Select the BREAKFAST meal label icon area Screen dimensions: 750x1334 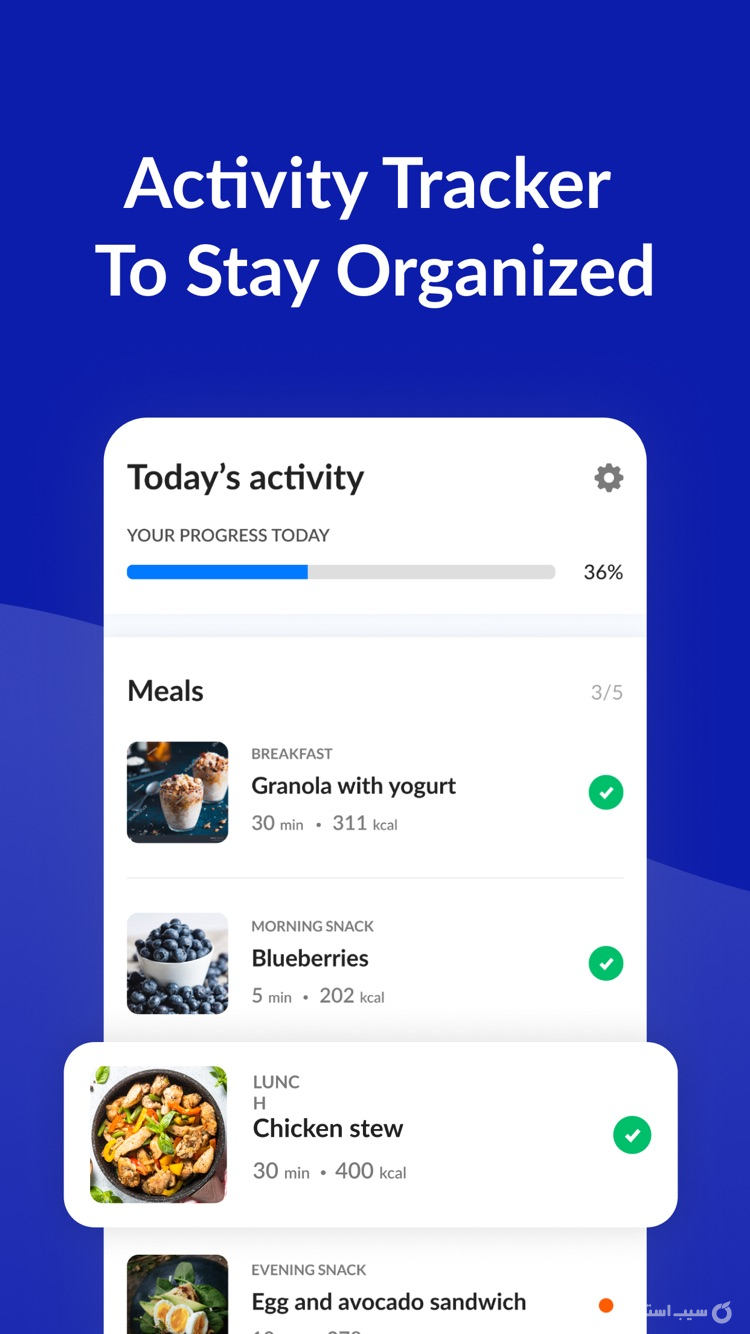click(292, 753)
